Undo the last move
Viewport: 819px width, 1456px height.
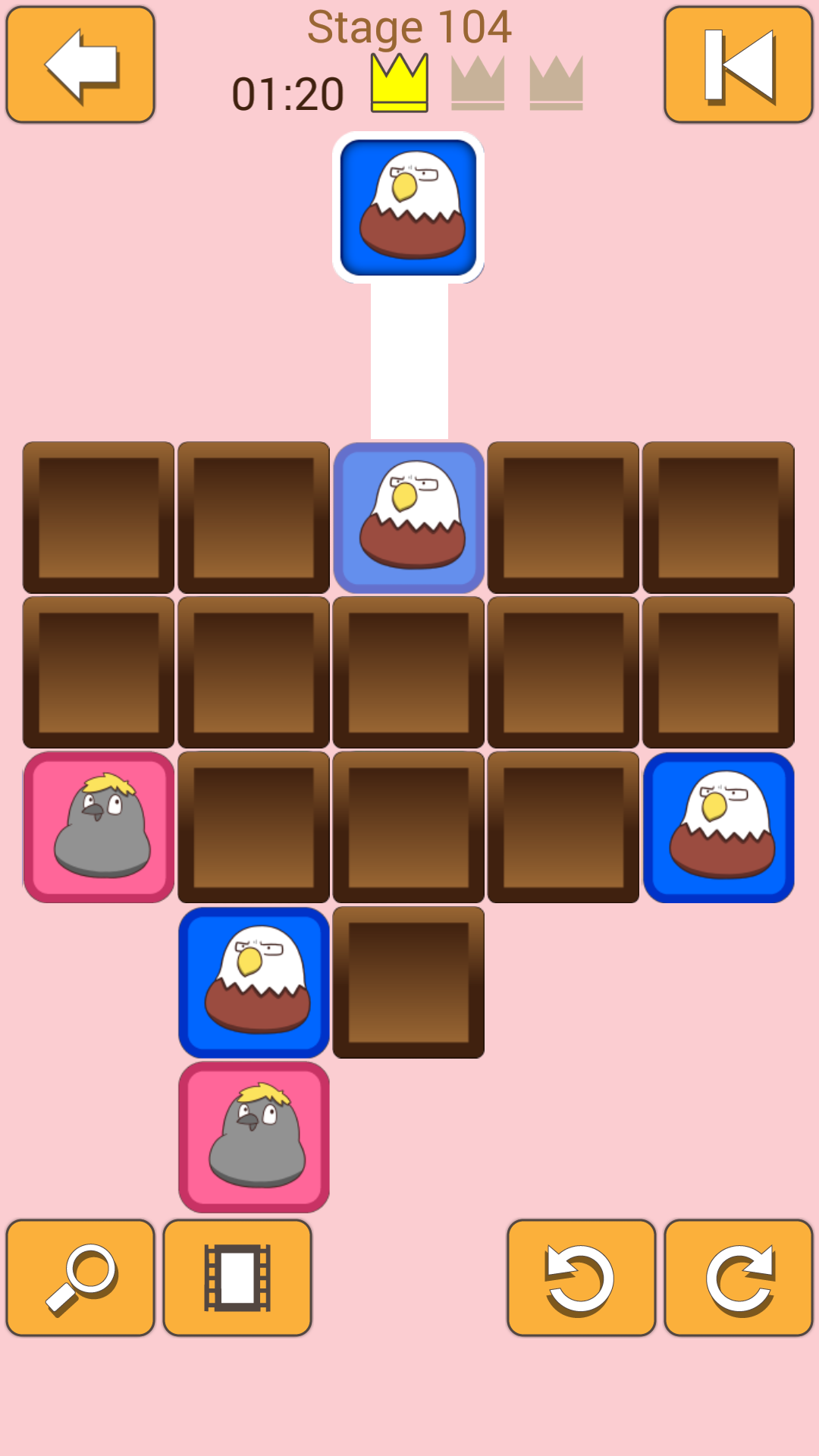point(582,1278)
